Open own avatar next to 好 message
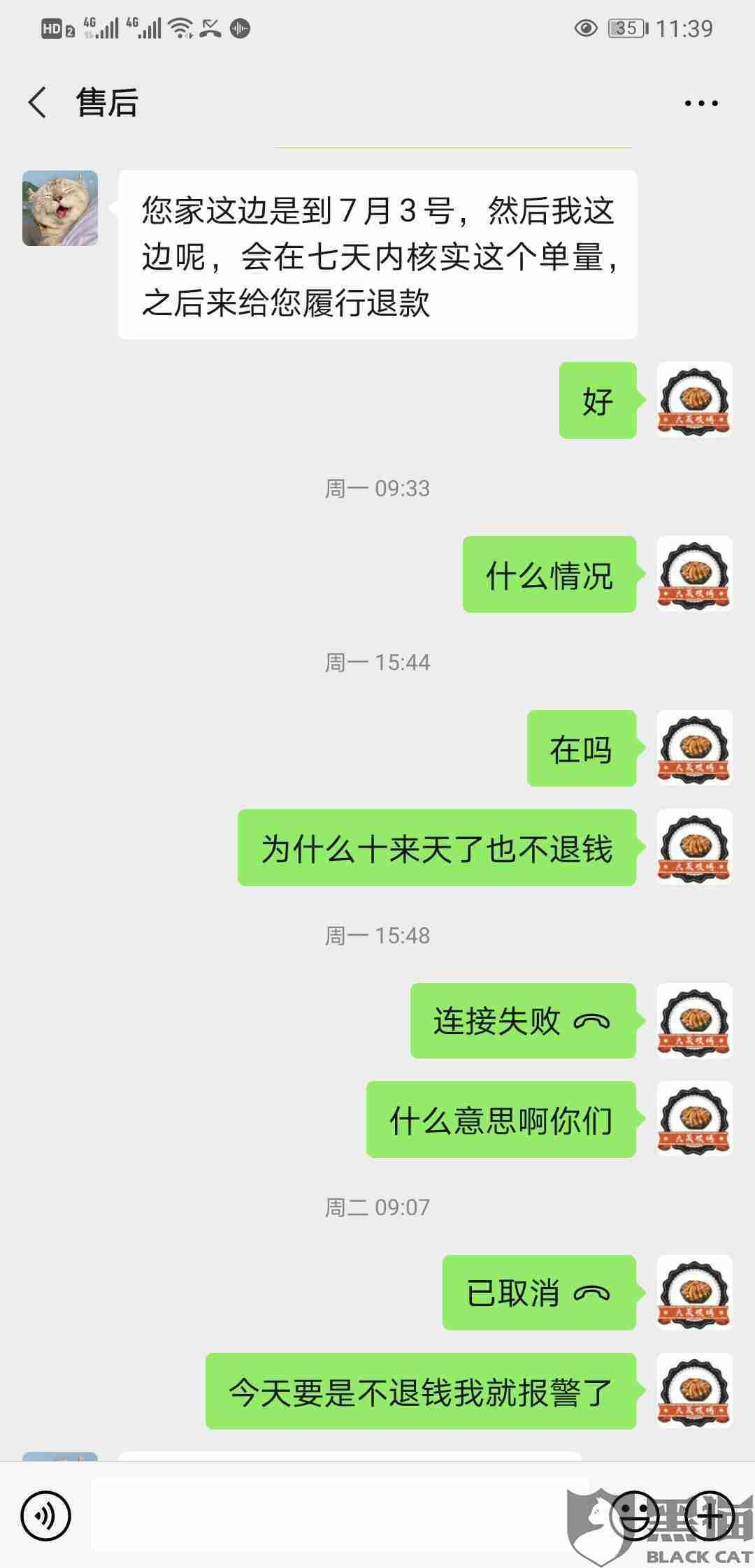 pyautogui.click(x=694, y=400)
